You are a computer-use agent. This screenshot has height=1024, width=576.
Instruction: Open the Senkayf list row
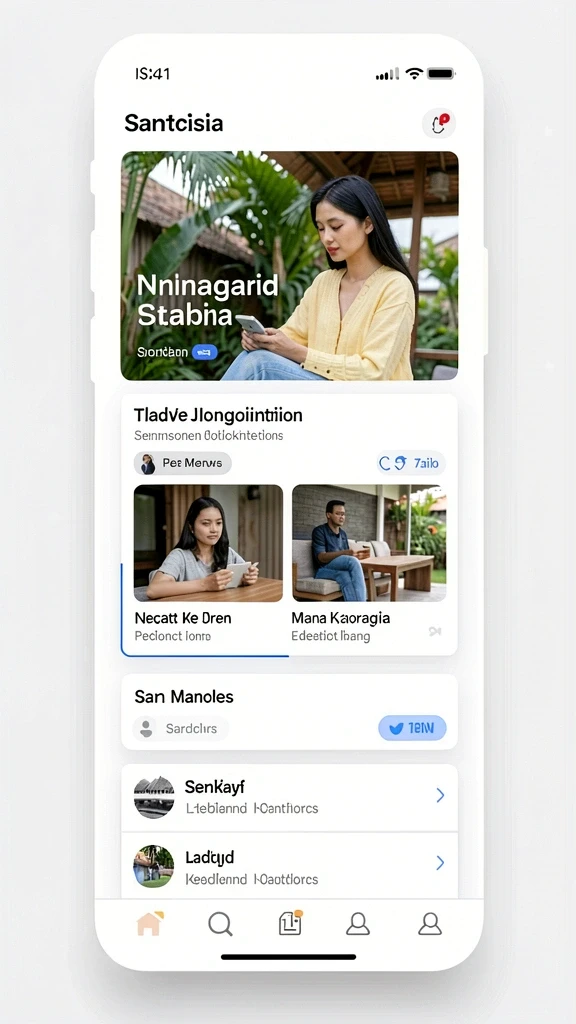click(289, 797)
